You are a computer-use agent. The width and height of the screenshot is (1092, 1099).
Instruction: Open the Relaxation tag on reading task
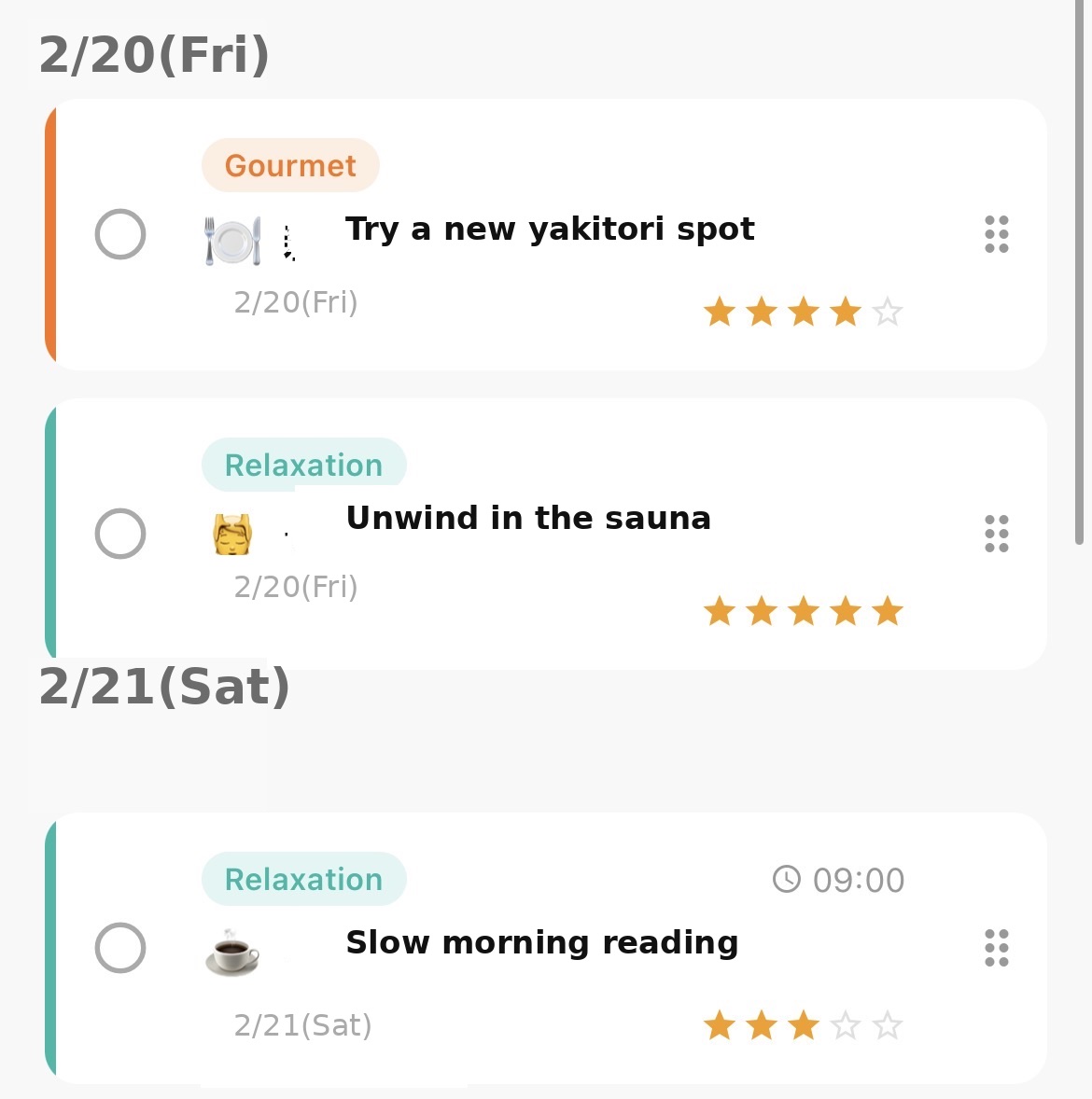tap(303, 878)
